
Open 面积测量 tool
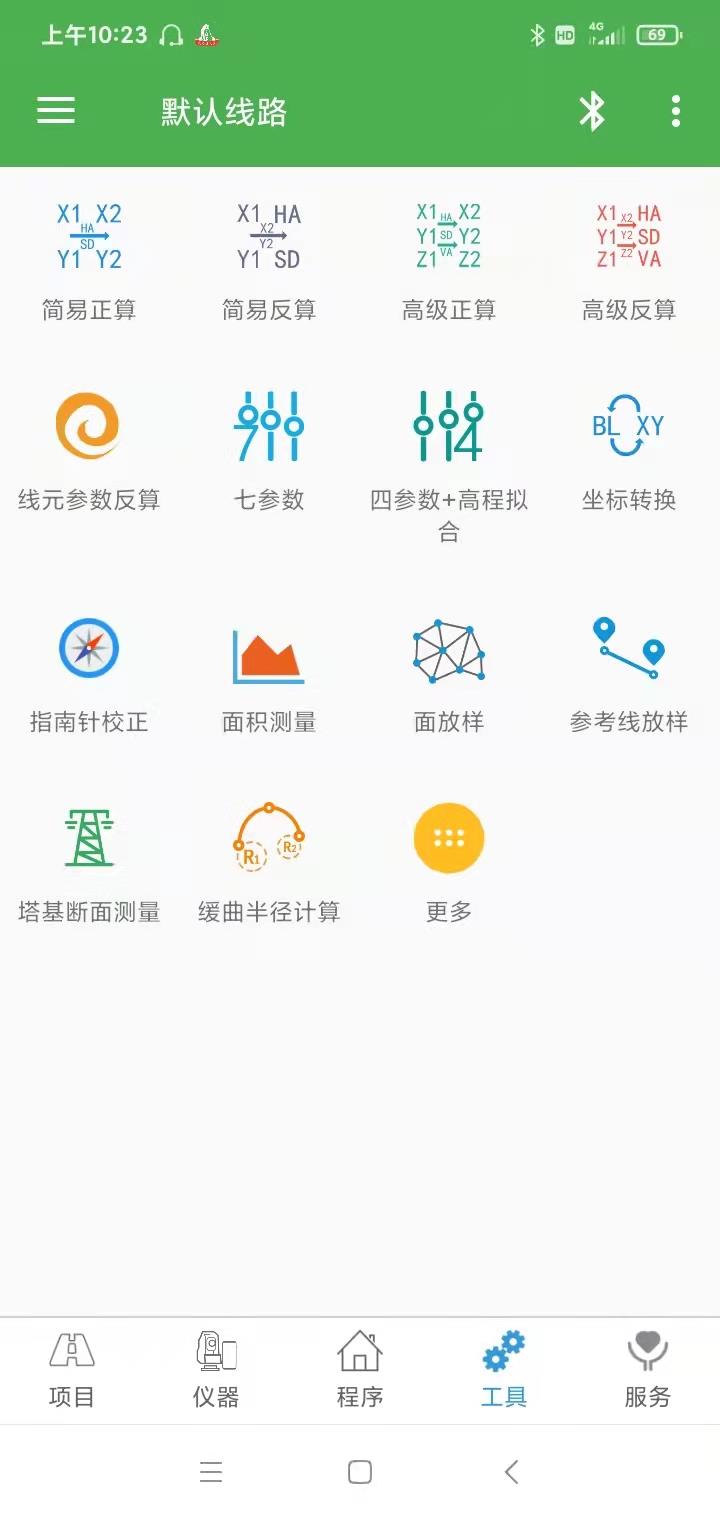coord(269,672)
